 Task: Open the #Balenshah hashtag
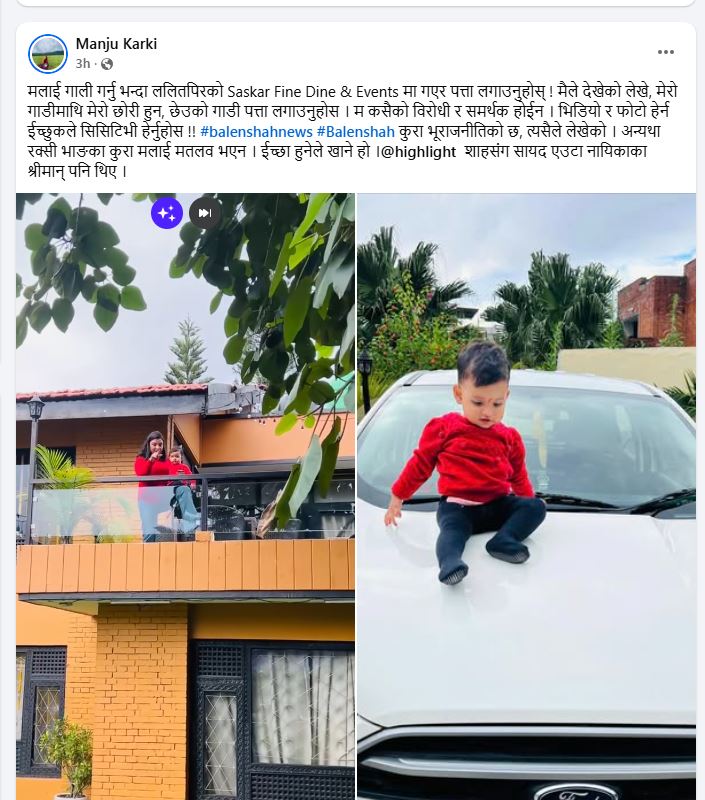pyautogui.click(x=357, y=131)
